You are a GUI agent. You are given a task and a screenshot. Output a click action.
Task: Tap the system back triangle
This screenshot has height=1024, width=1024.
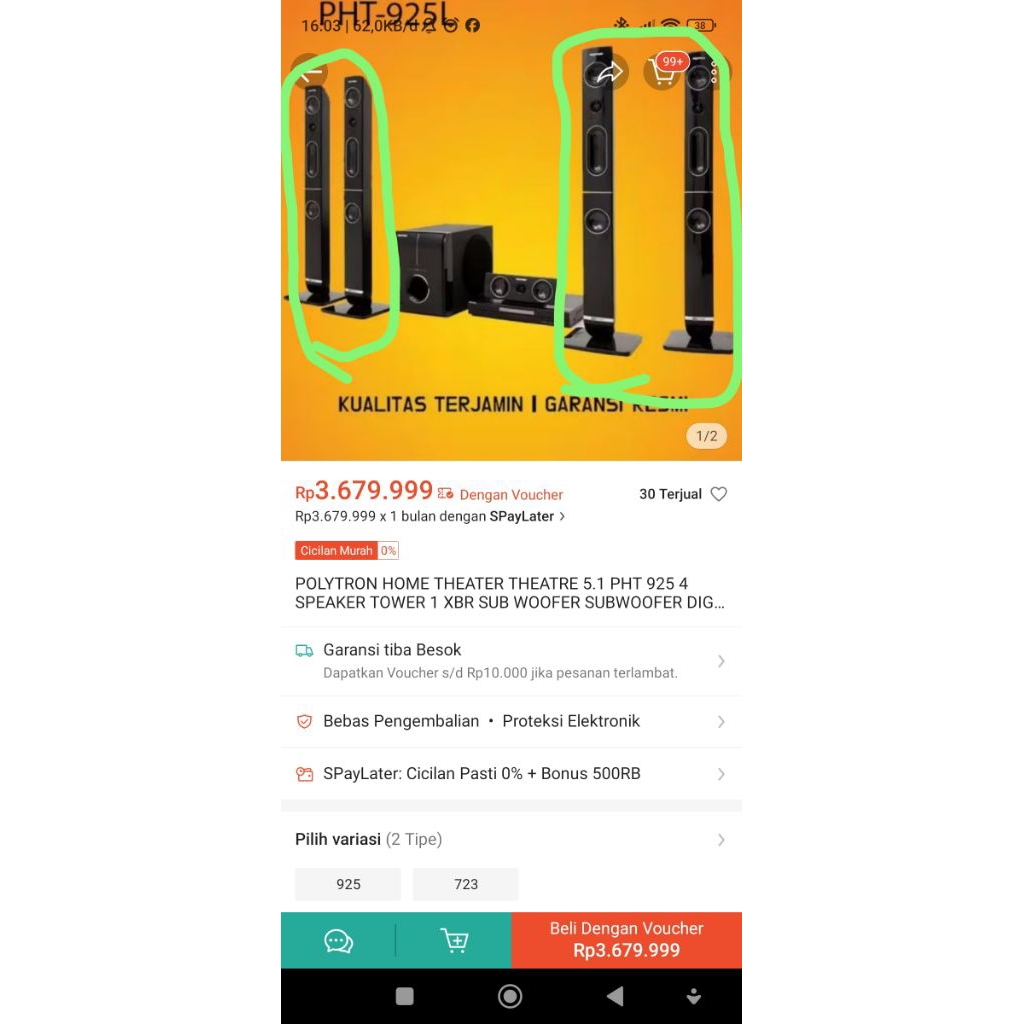pos(615,996)
